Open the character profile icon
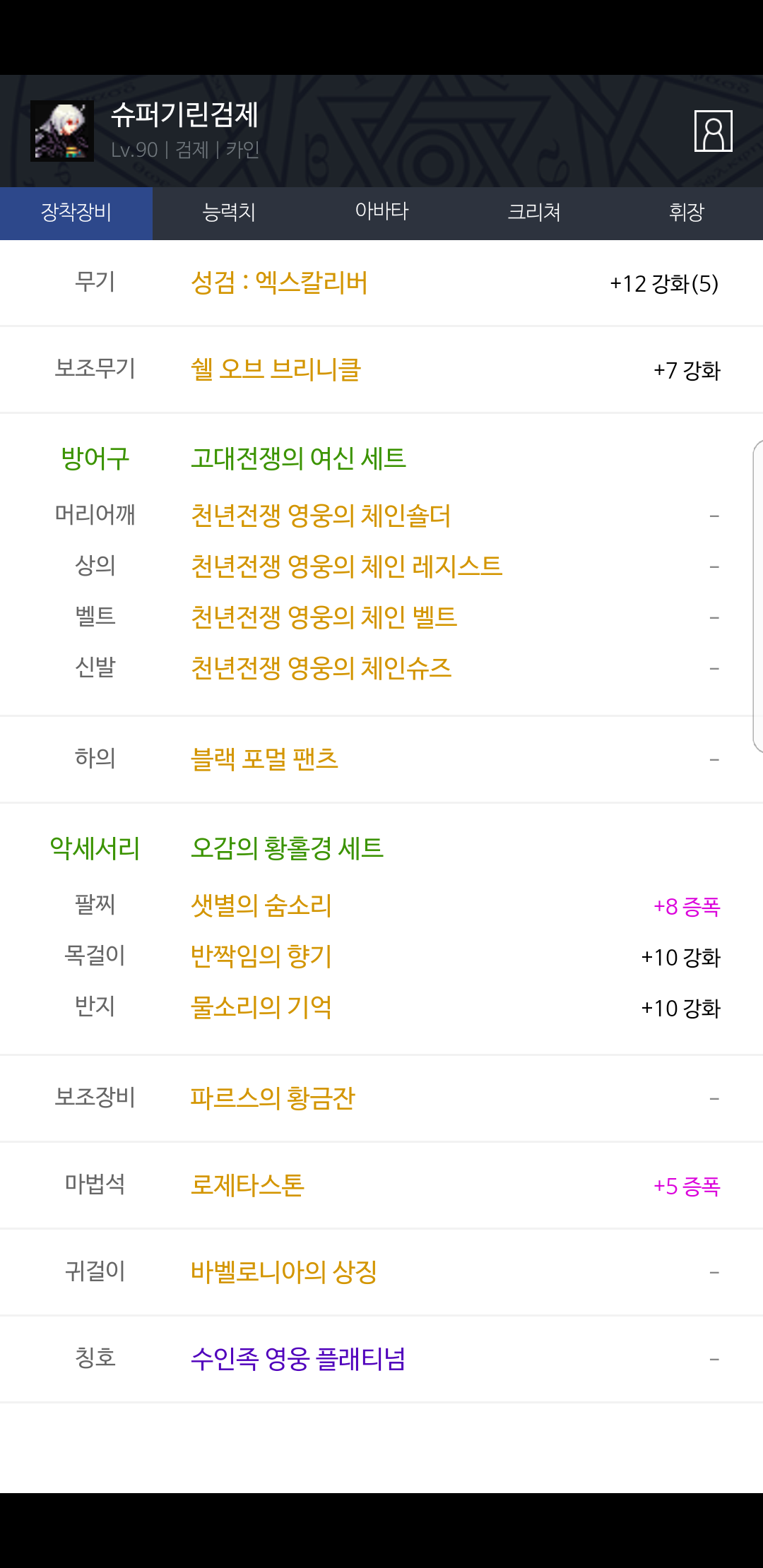This screenshot has height=1568, width=763. 713,131
